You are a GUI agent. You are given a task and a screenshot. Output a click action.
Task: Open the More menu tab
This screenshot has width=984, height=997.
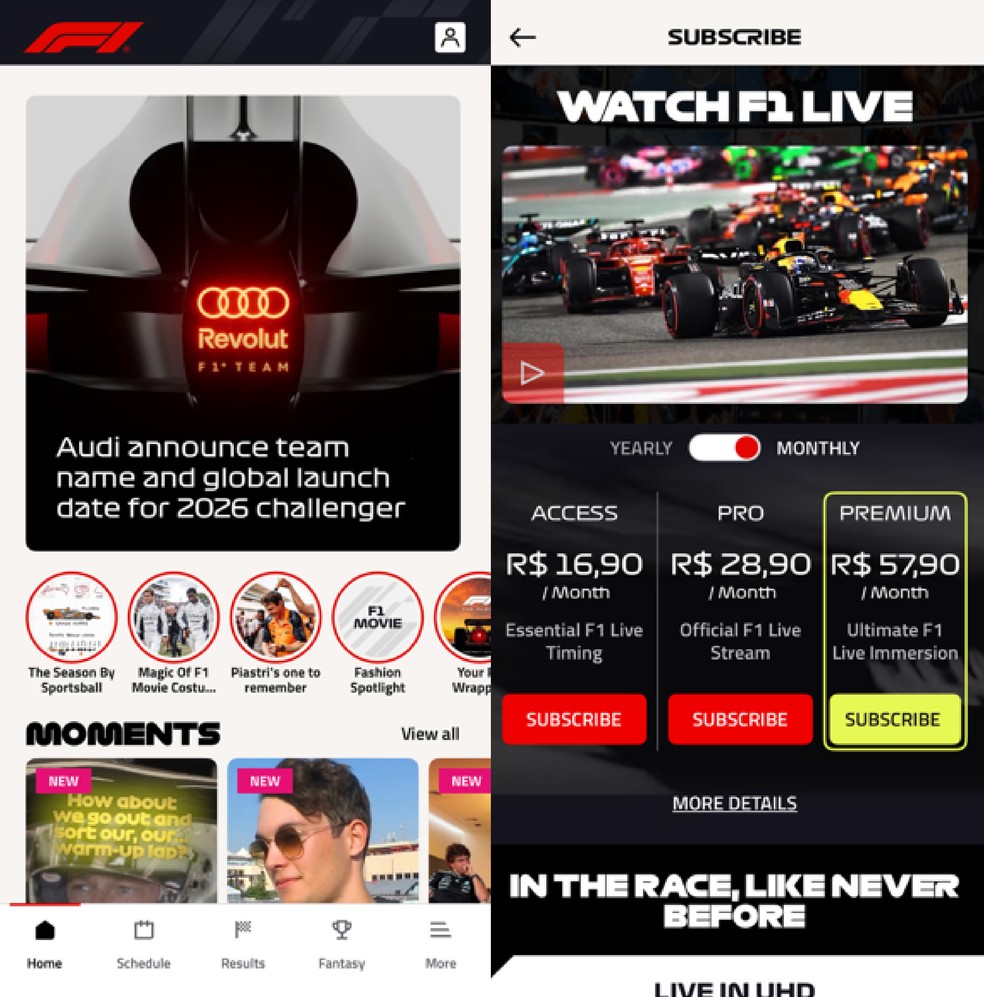tap(440, 944)
